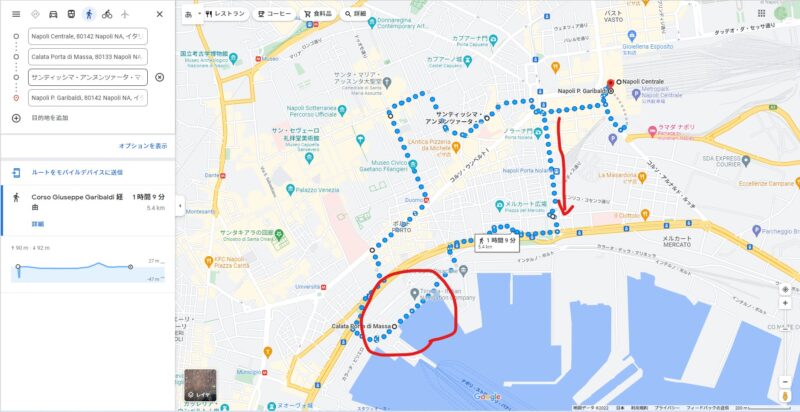This screenshot has width=800, height=412.
Task: Add another destination (目的地を追加)
Action: [49, 118]
